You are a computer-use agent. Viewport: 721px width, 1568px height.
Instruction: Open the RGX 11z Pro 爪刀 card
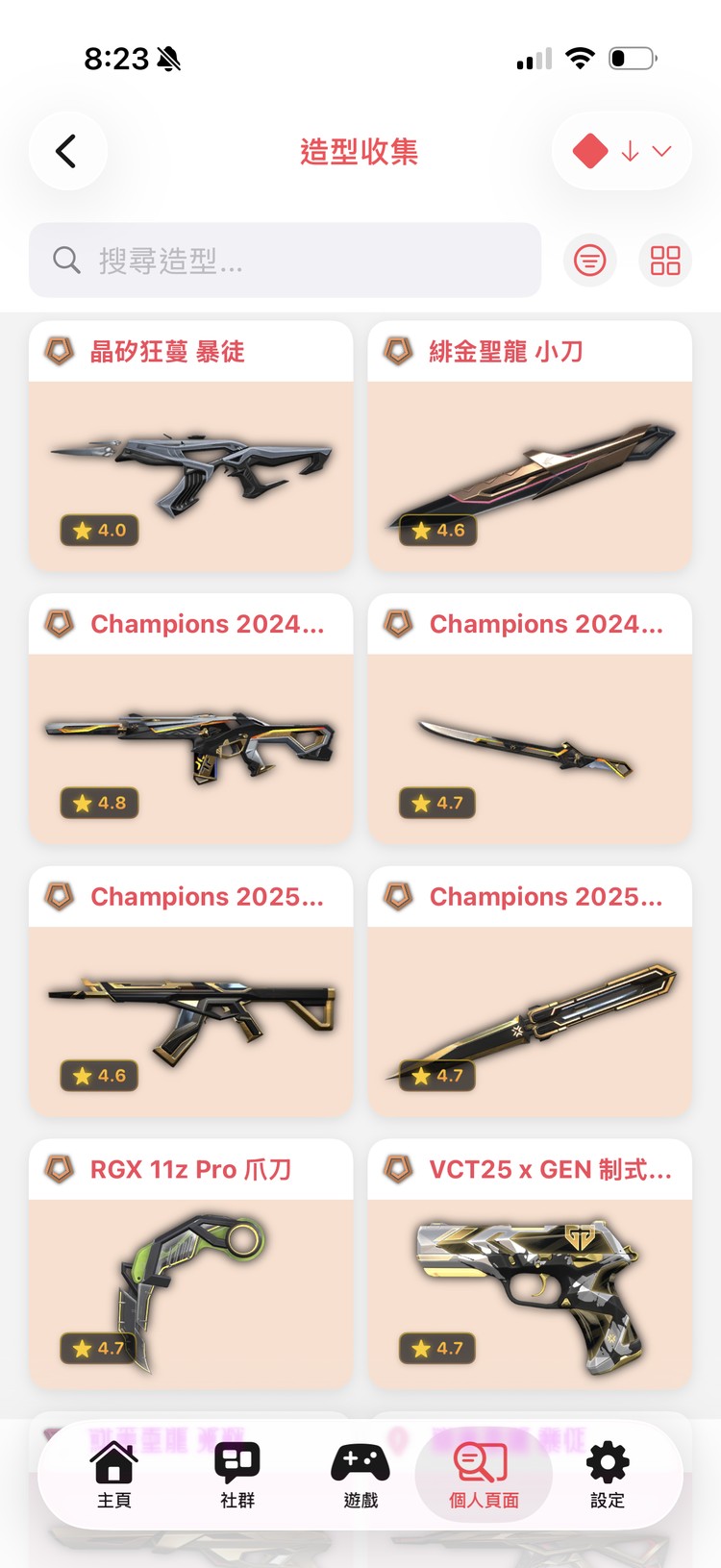point(191,1264)
